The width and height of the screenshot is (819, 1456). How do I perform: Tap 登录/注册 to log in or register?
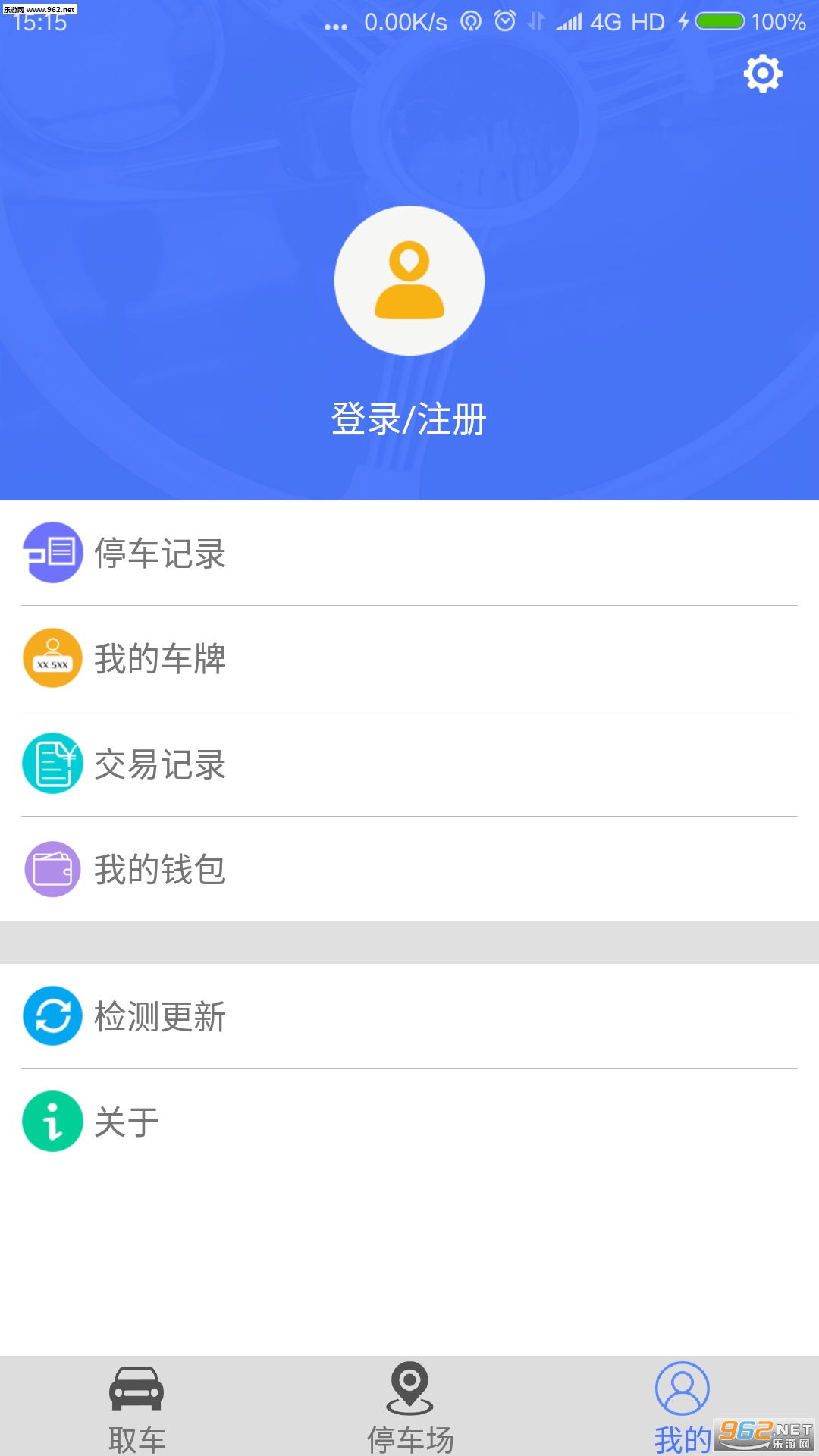click(409, 419)
